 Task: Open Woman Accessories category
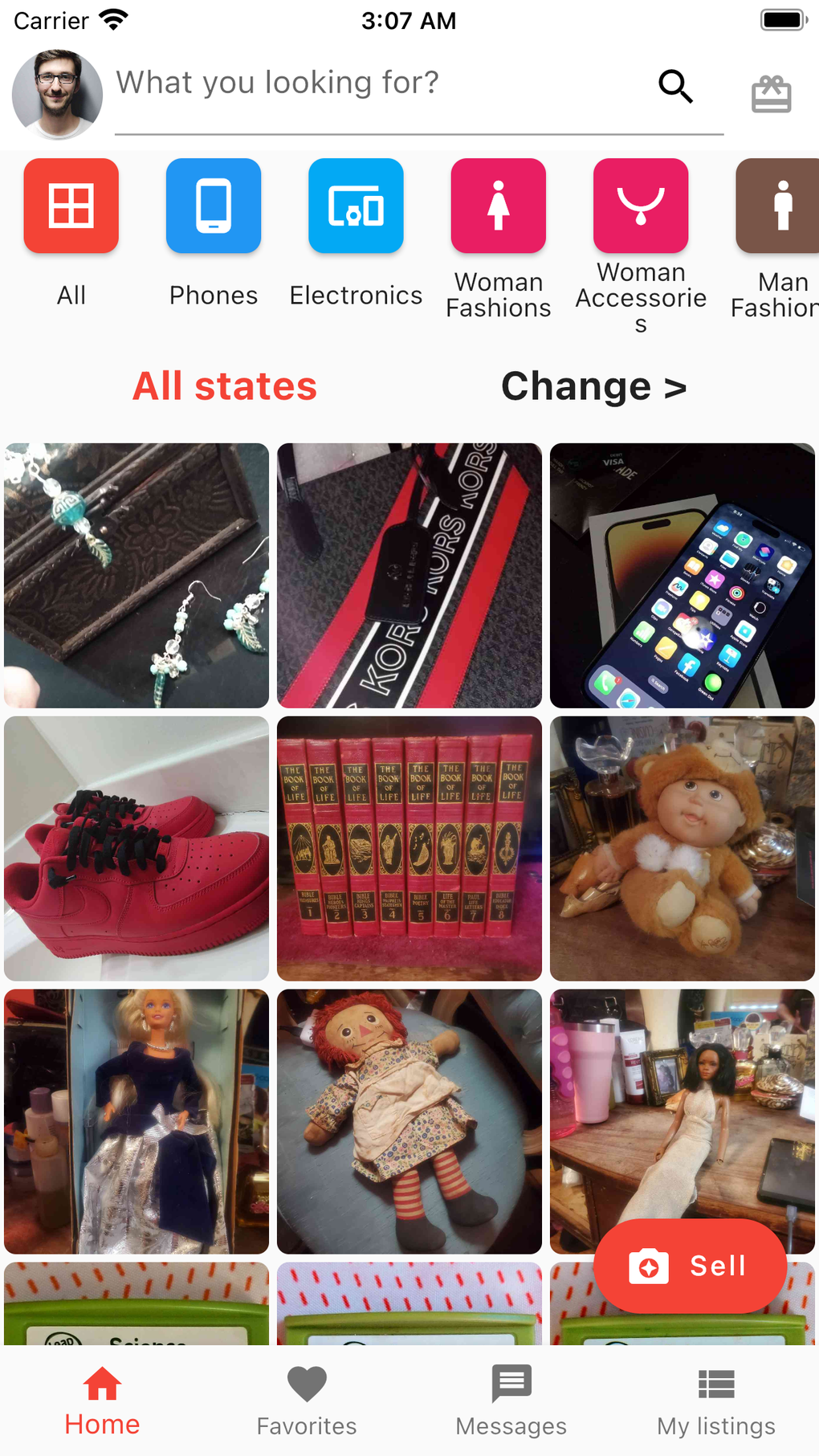pos(640,206)
